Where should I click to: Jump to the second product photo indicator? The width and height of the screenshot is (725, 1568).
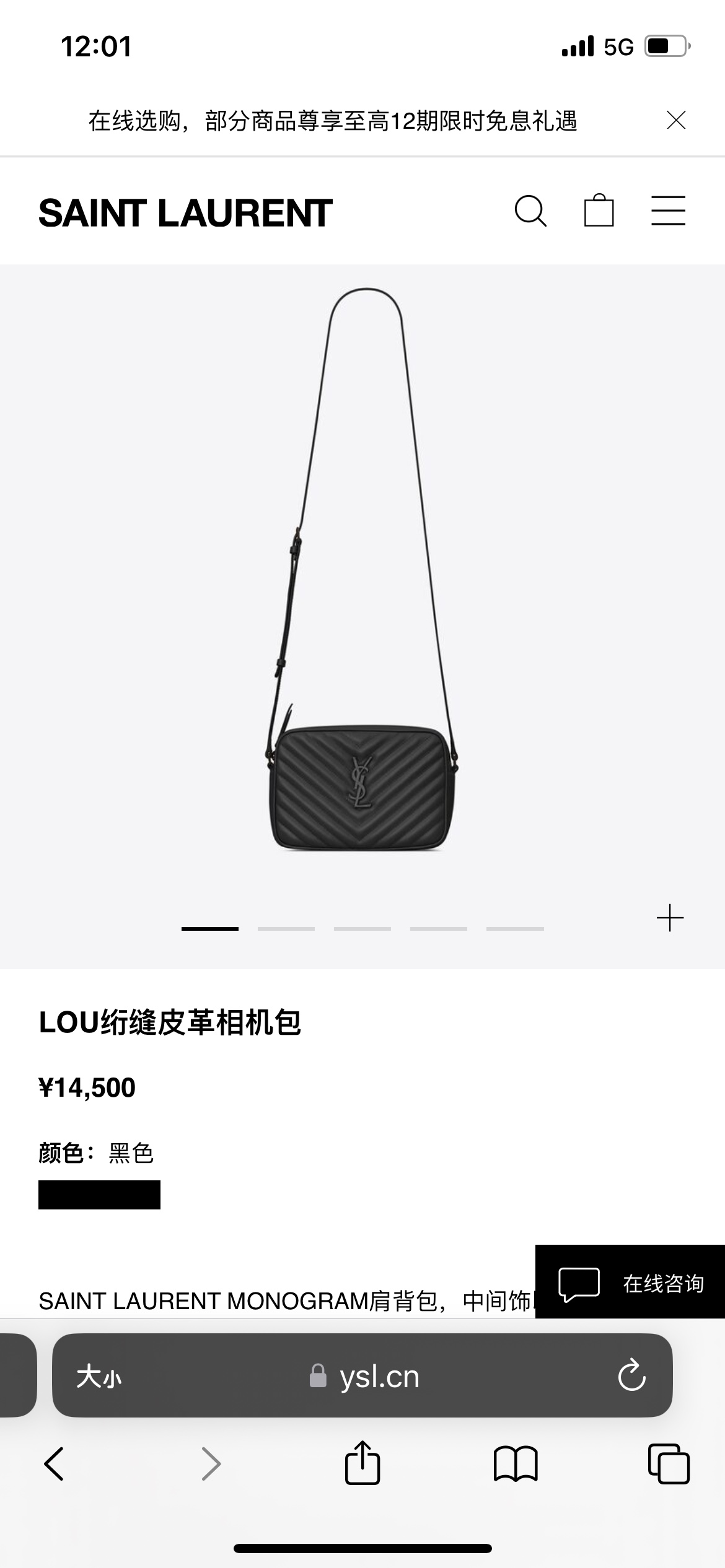click(x=286, y=929)
